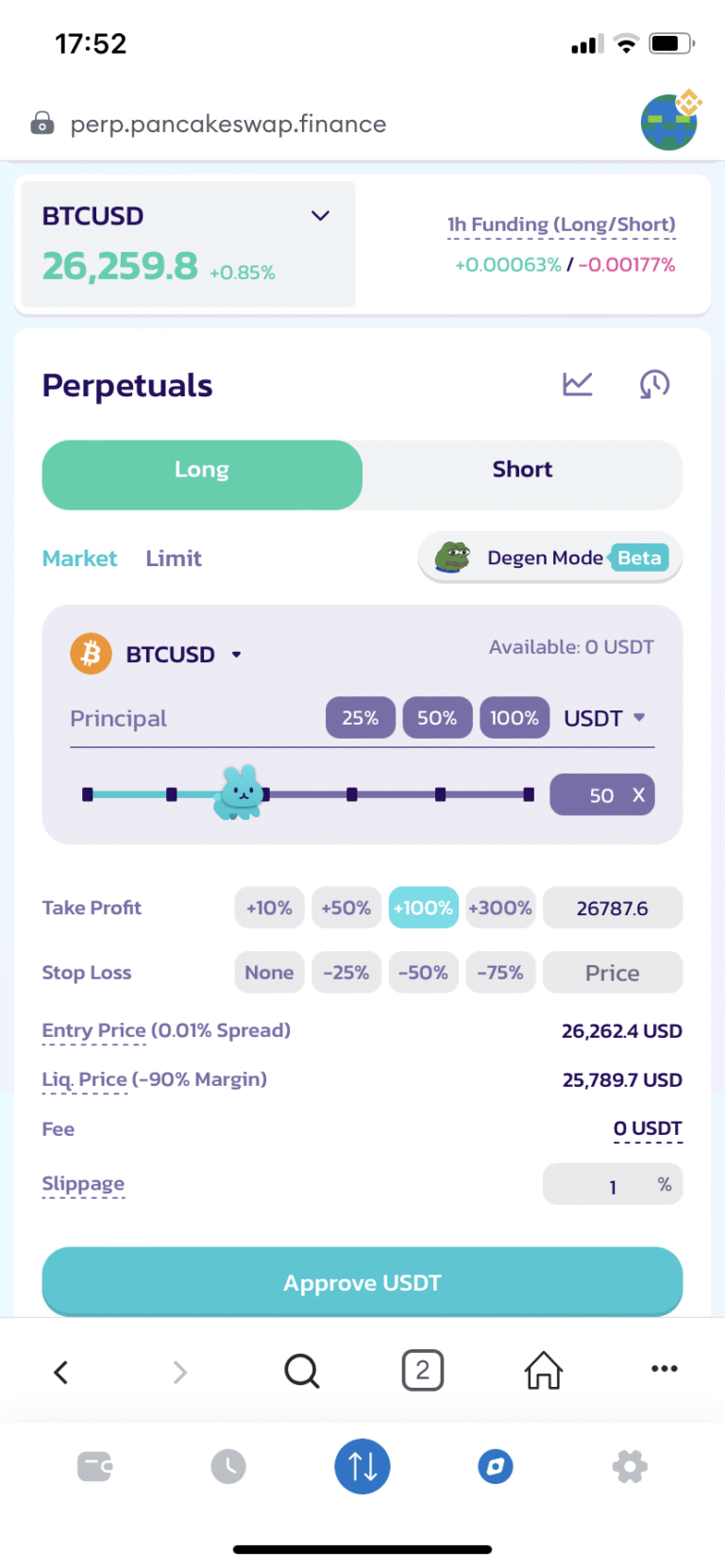The image size is (725, 1568).
Task: Select the Limit order tab
Action: click(x=174, y=558)
